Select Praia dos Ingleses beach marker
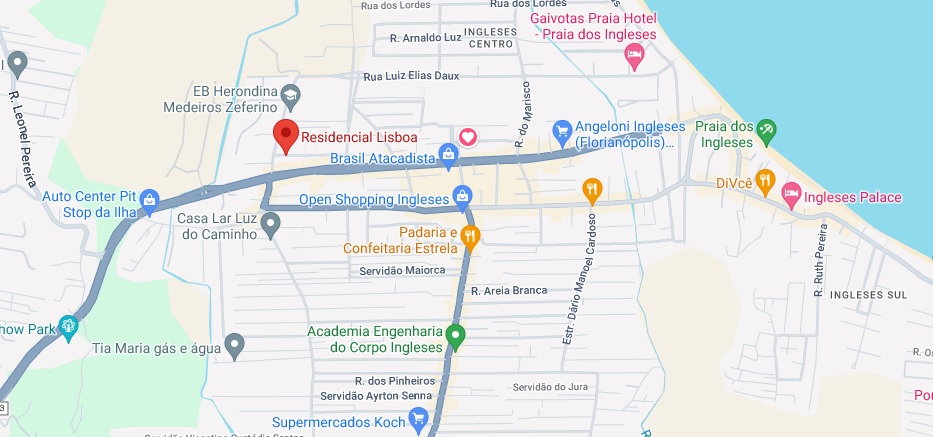The width and height of the screenshot is (933, 437). coord(766,128)
